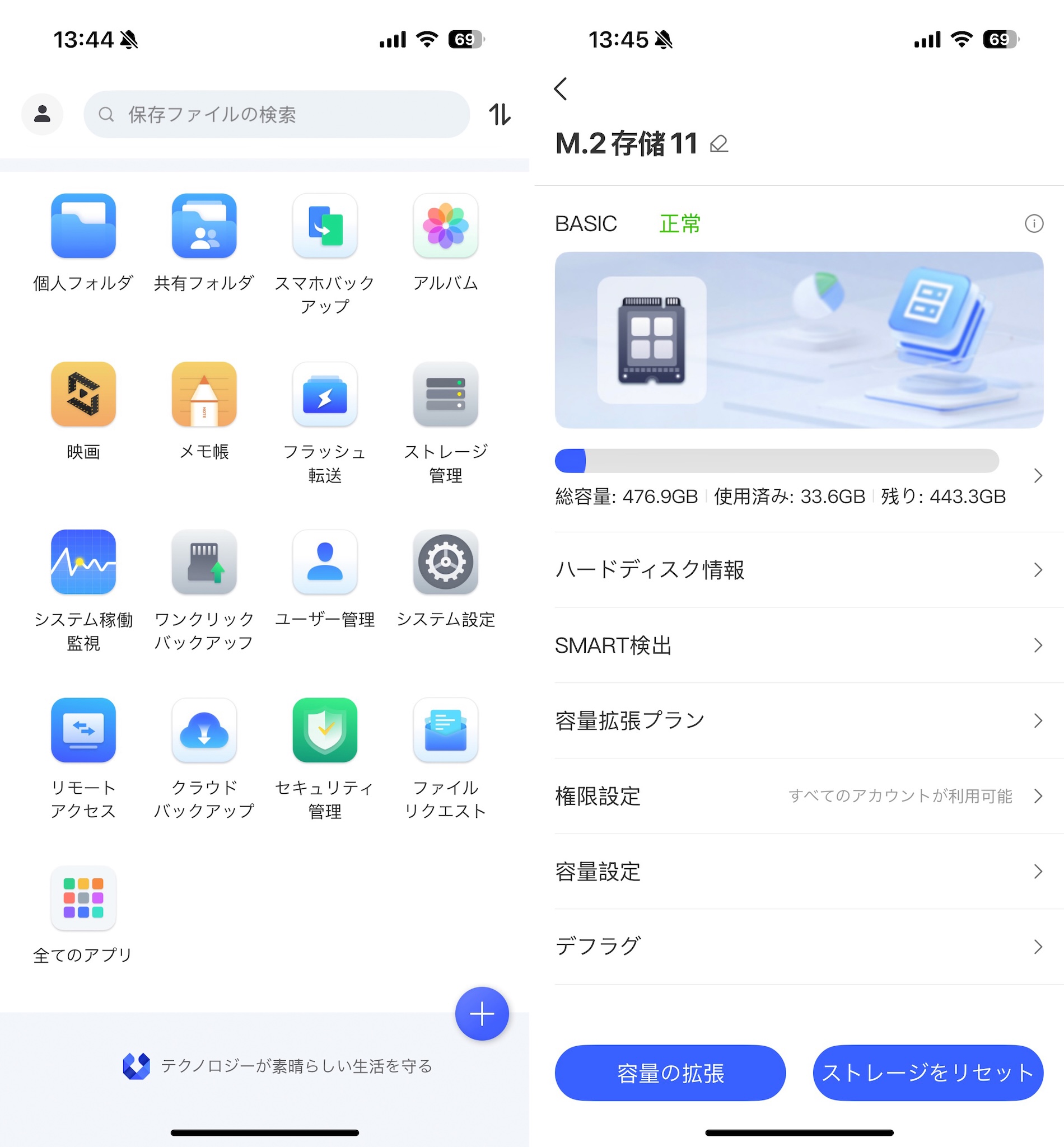Show BASIC status info icon
This screenshot has width=1064, height=1147.
pos(1034,223)
